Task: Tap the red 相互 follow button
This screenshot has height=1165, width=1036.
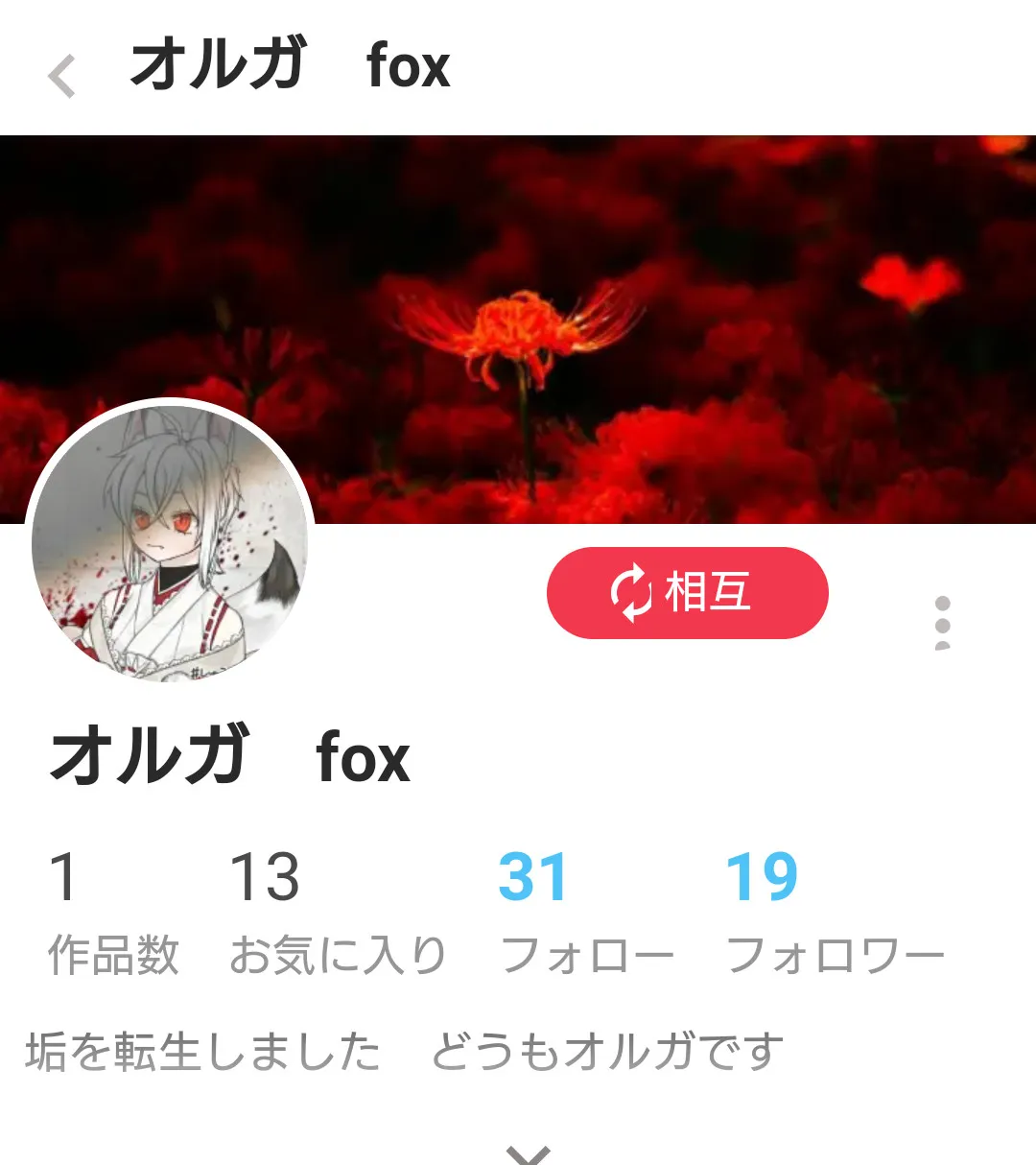Action: 687,592
